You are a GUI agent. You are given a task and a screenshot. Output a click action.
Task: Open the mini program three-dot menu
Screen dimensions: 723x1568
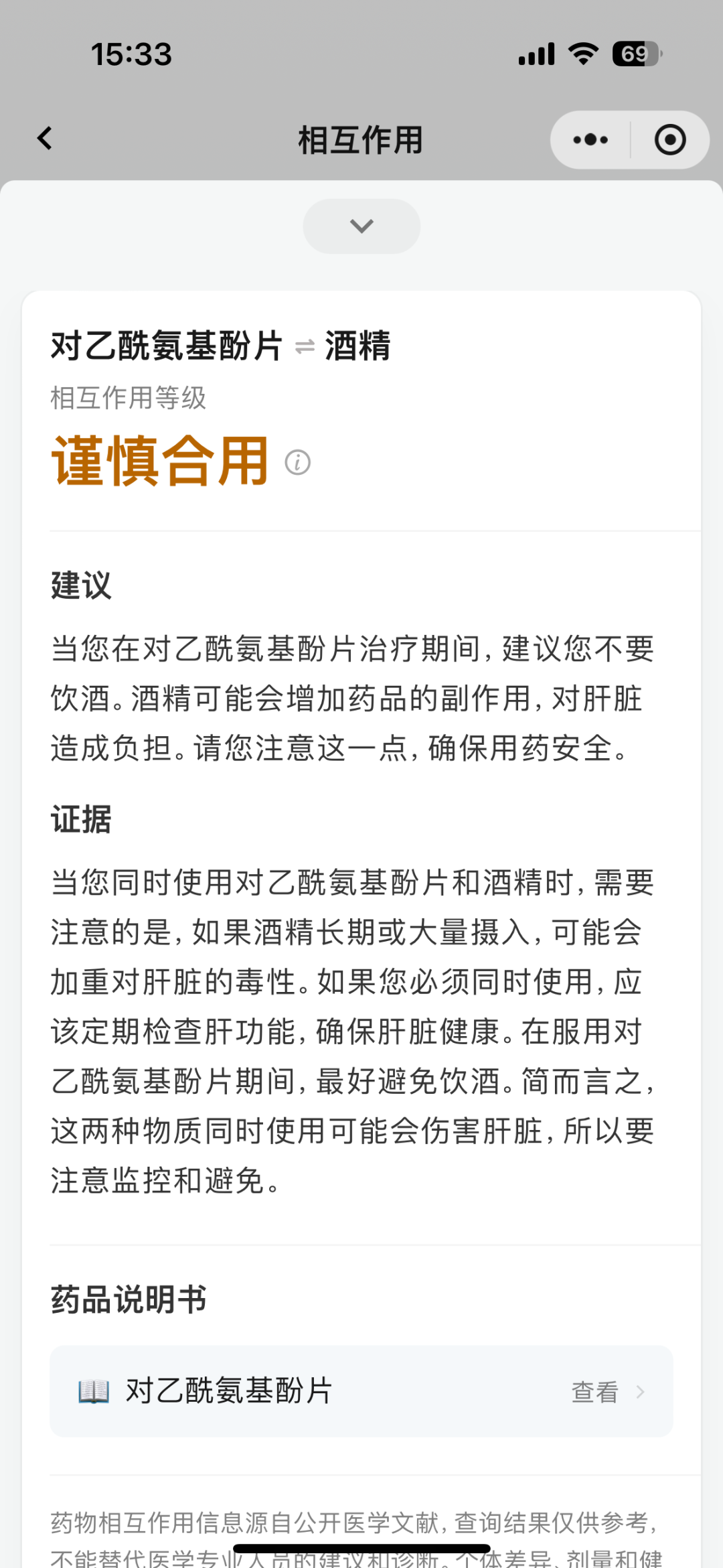pos(590,140)
